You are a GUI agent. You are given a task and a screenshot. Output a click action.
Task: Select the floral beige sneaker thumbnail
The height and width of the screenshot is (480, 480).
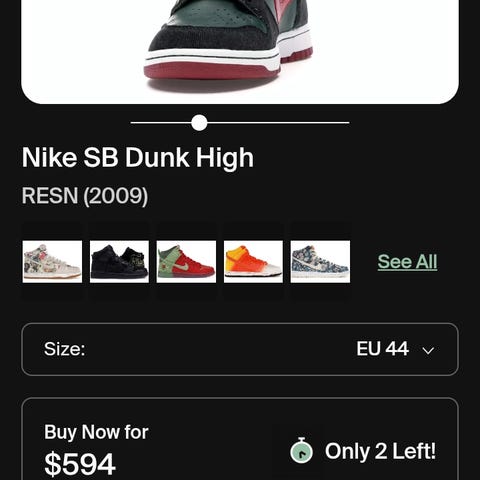coord(52,262)
